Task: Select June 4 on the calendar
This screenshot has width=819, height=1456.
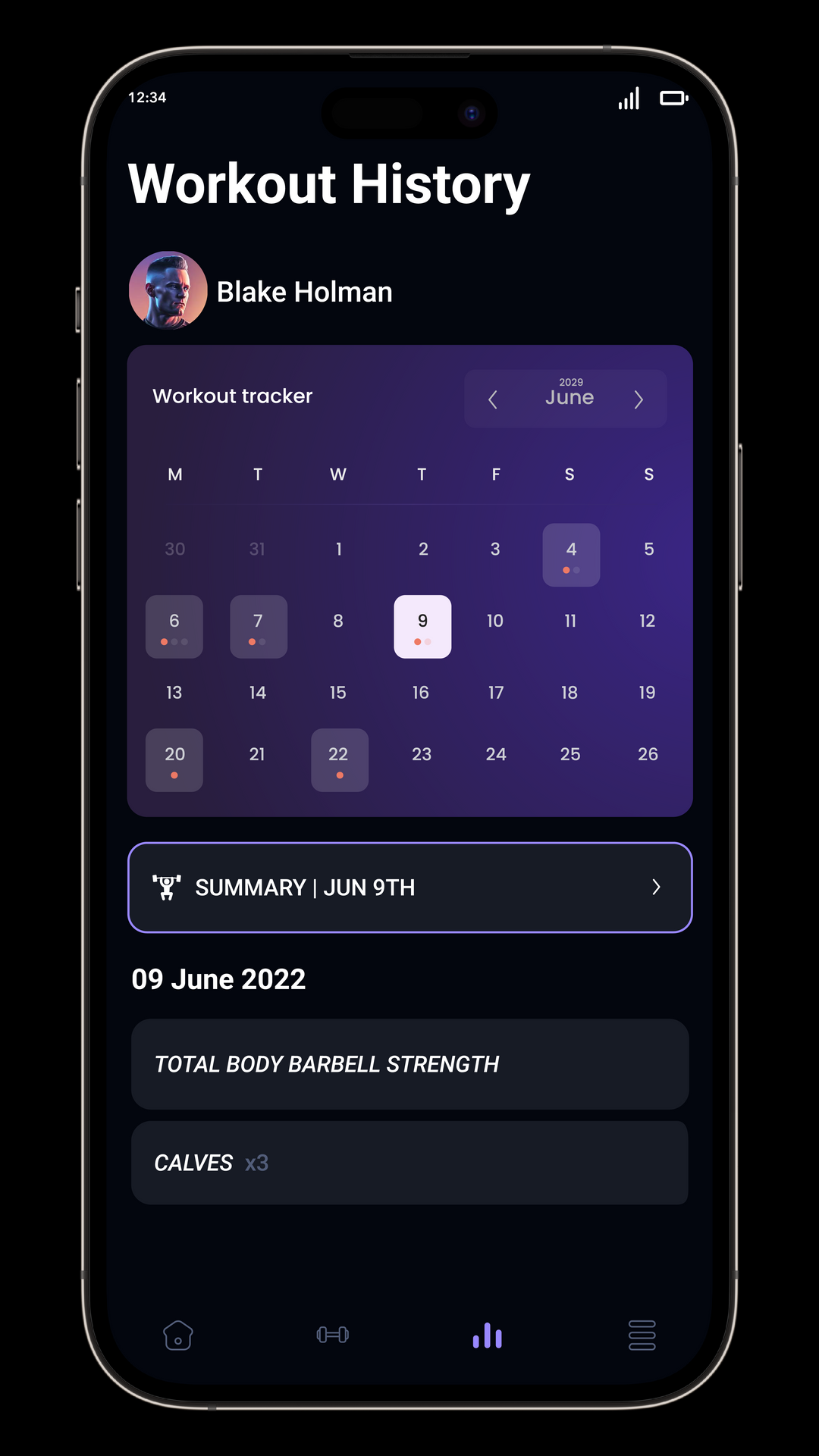Action: (x=571, y=555)
